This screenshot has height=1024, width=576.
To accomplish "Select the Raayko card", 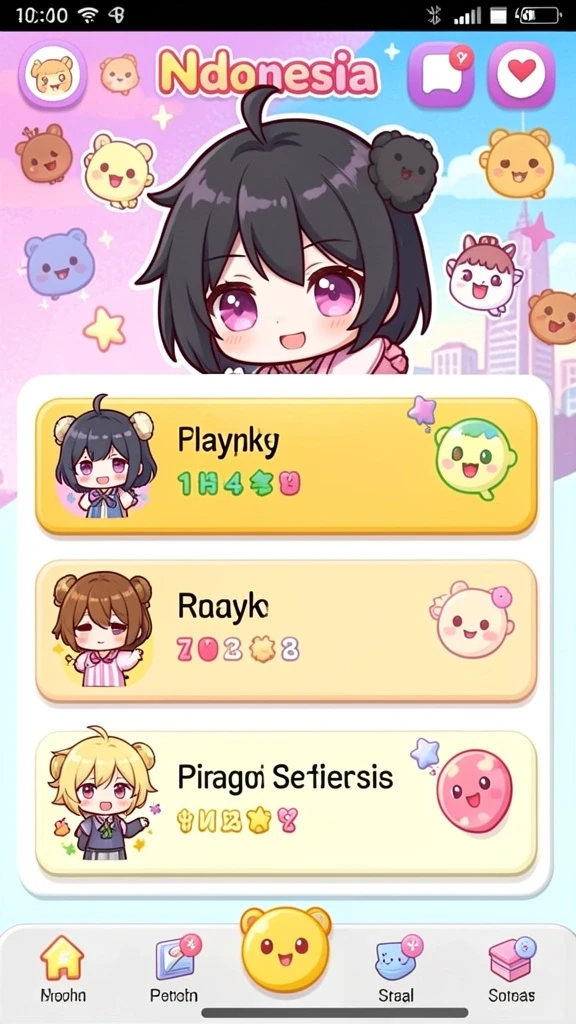I will (x=286, y=631).
